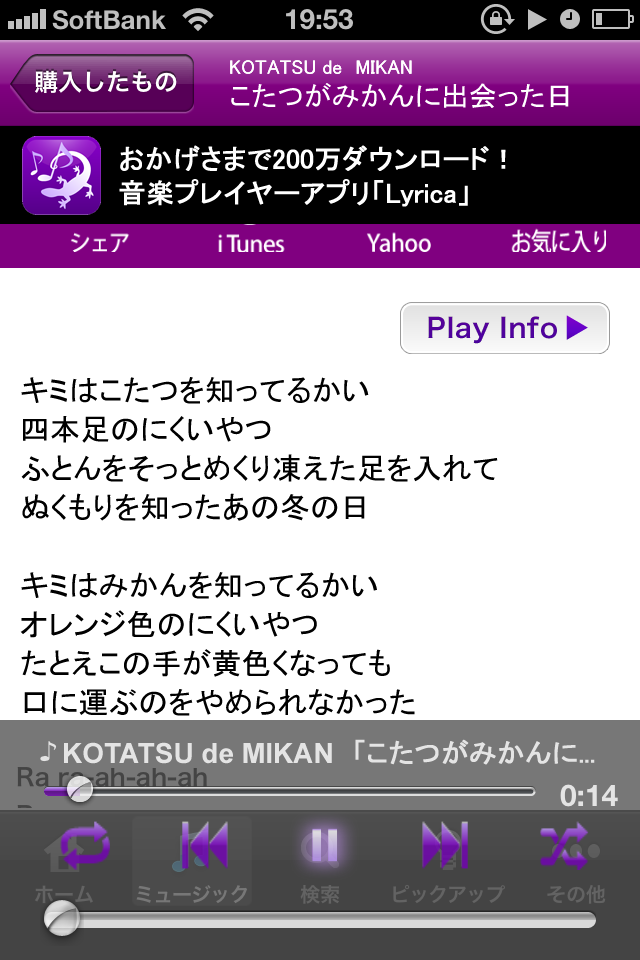Viewport: 640px width, 960px height.
Task: Search the song on Yahoo
Action: [x=398, y=243]
